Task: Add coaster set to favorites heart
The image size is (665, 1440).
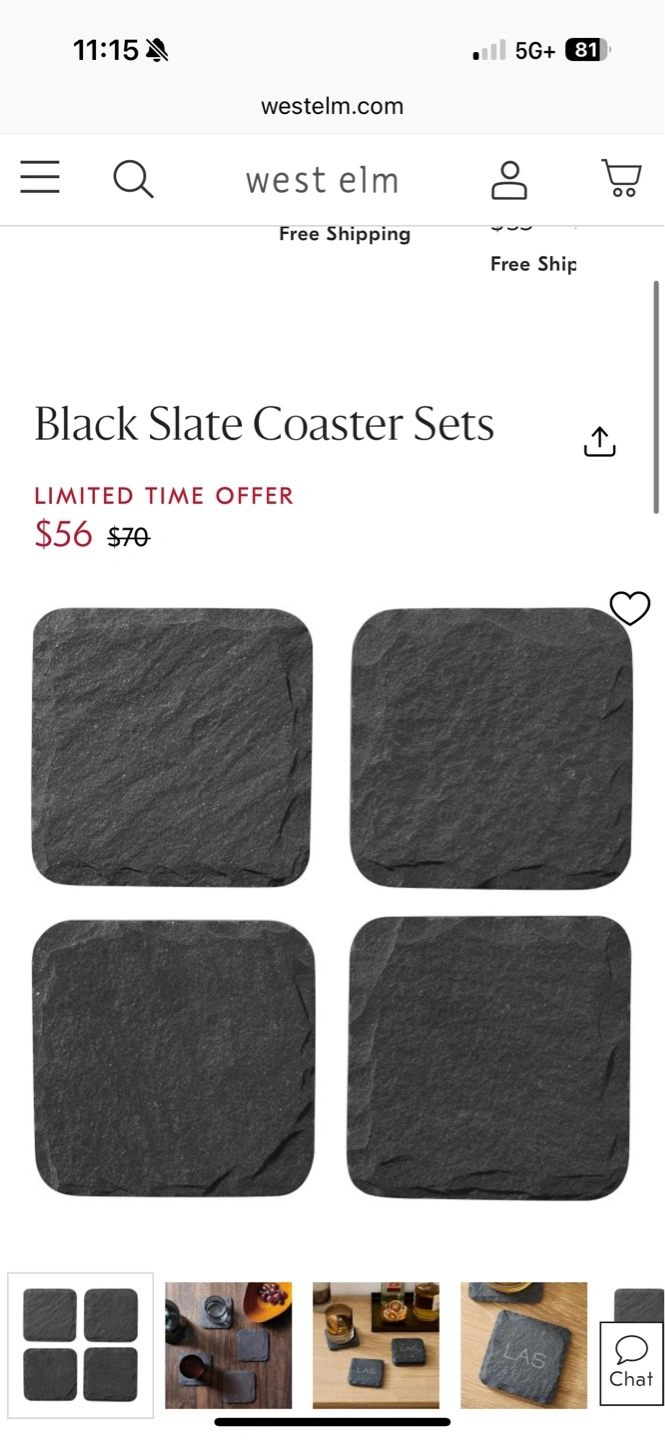Action: point(630,608)
